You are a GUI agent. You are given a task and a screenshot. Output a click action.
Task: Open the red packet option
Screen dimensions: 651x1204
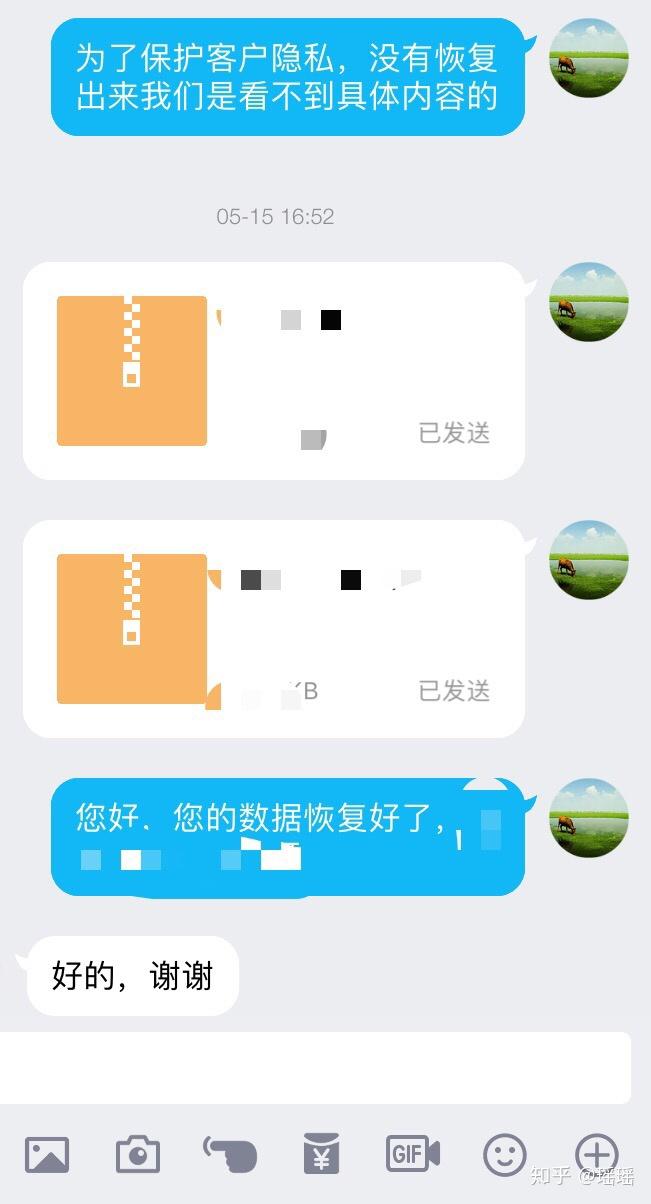pyautogui.click(x=321, y=1155)
